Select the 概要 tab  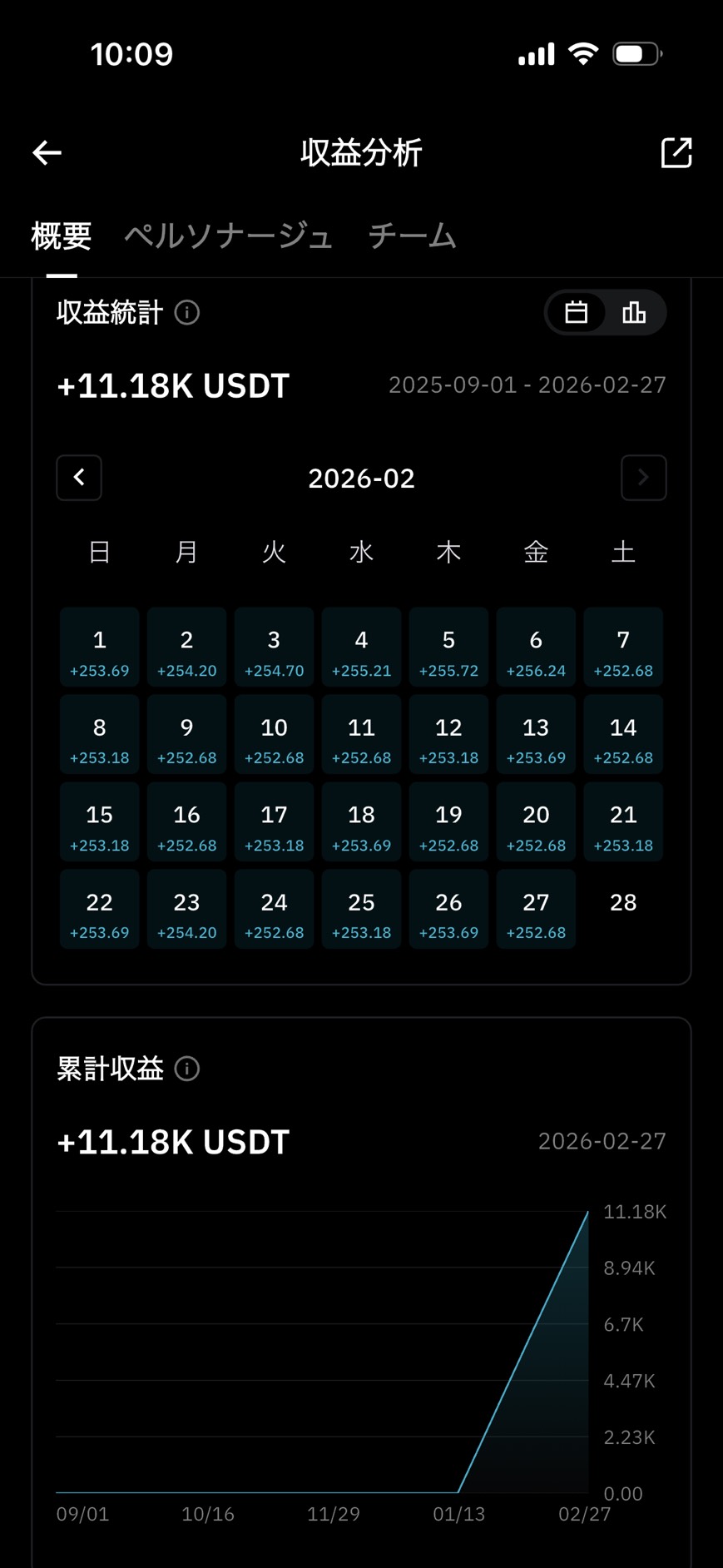[61, 236]
